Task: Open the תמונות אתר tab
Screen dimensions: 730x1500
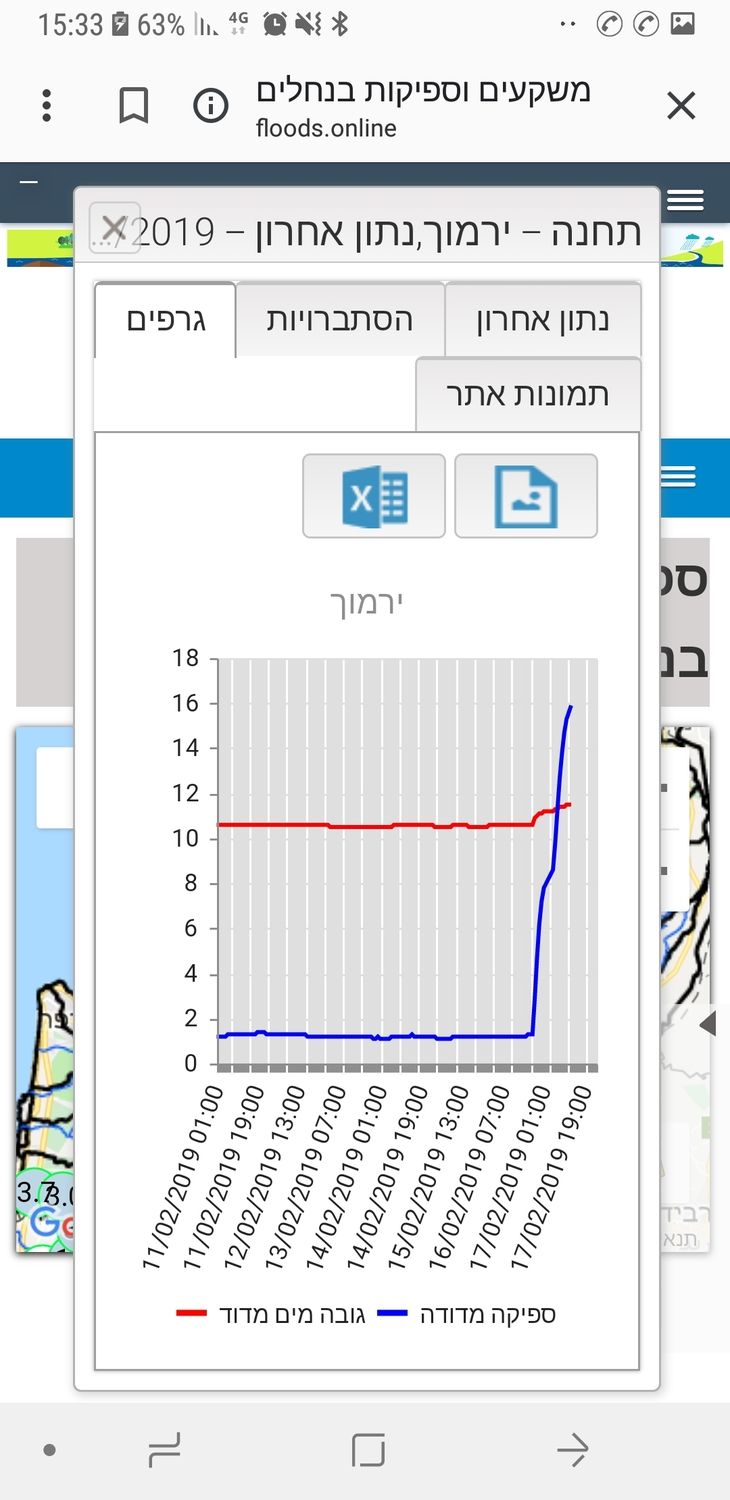Action: click(x=528, y=393)
